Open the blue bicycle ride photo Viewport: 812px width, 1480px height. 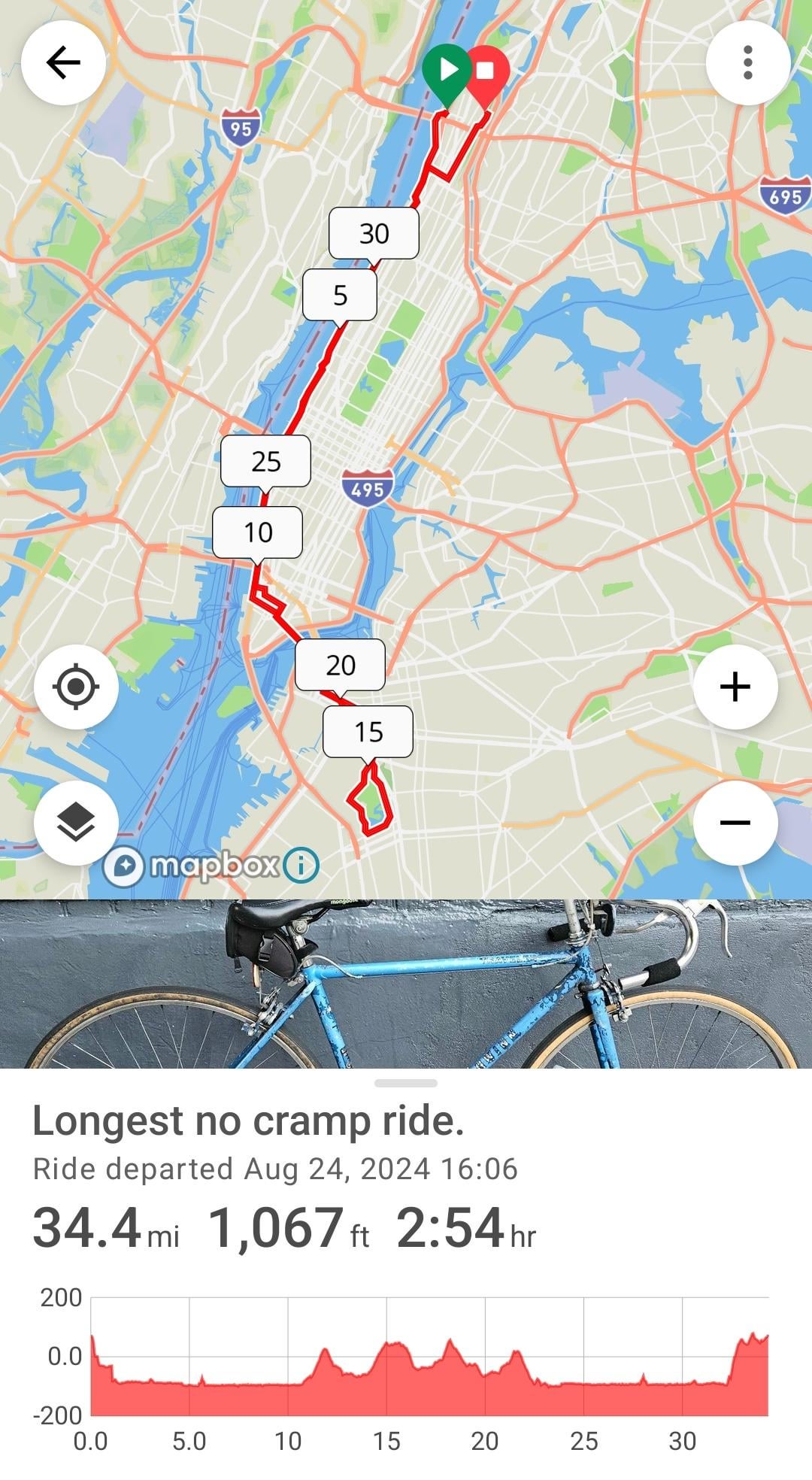point(406,984)
